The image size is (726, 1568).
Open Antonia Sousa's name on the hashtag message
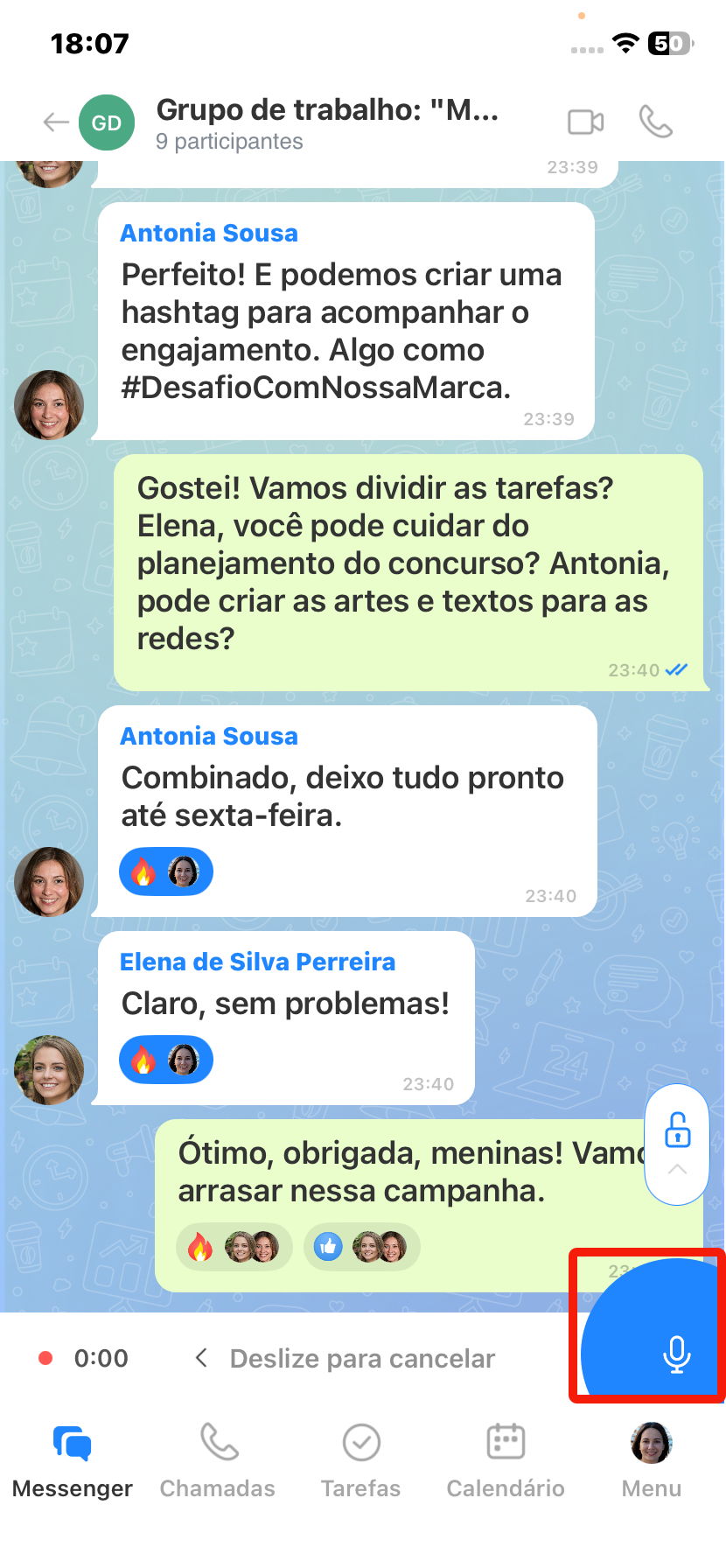[x=209, y=234]
